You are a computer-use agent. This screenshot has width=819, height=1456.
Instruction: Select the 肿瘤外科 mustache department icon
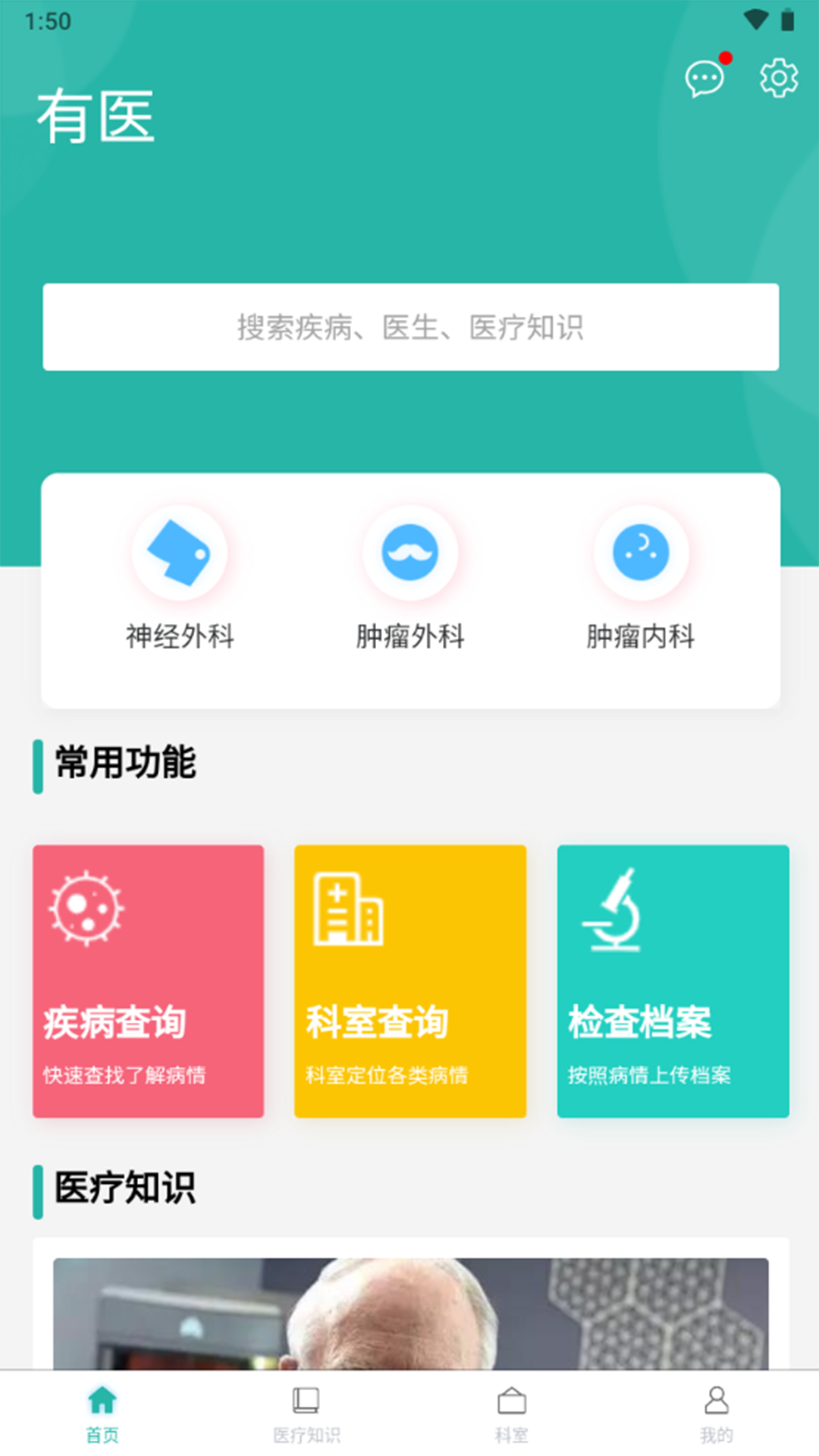pyautogui.click(x=409, y=554)
